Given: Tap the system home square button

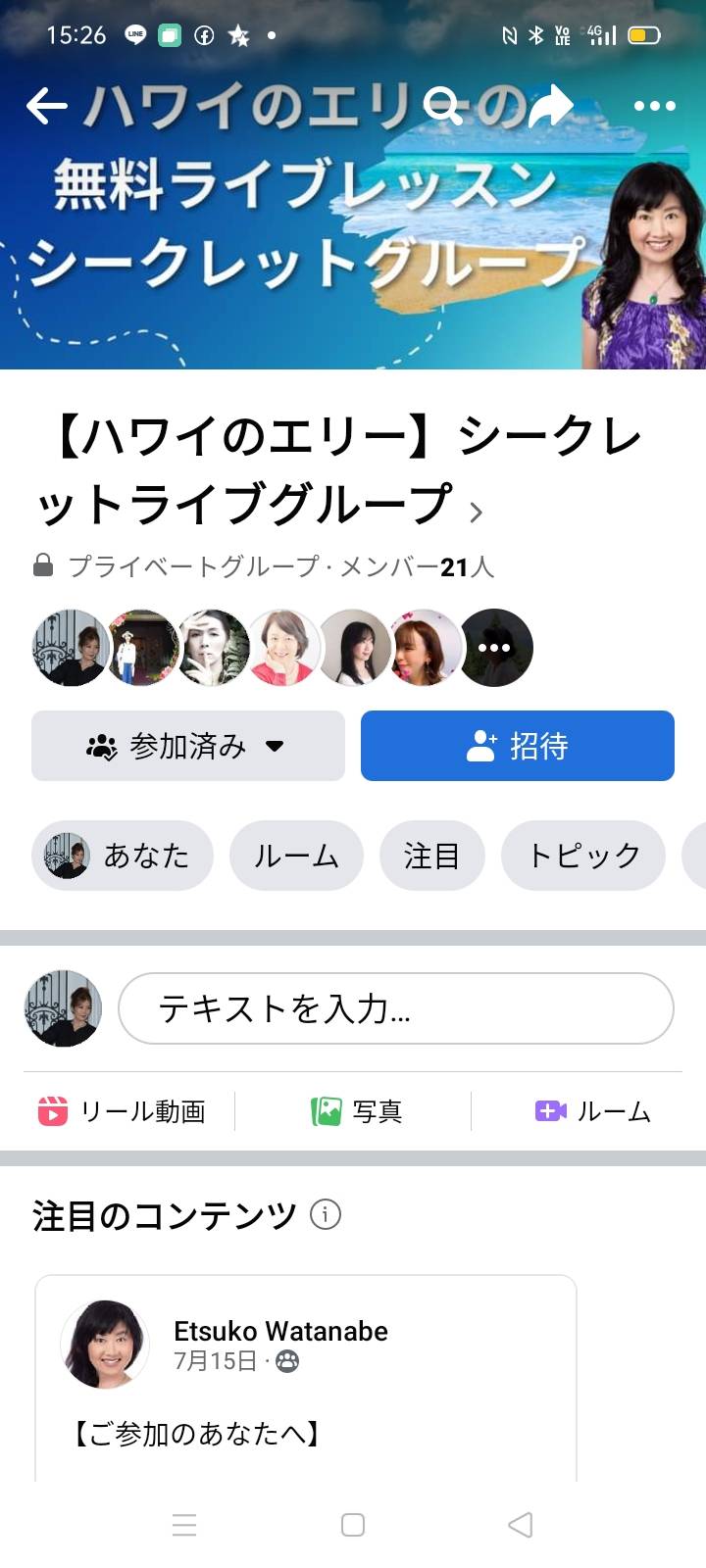Looking at the screenshot, I should [353, 1525].
